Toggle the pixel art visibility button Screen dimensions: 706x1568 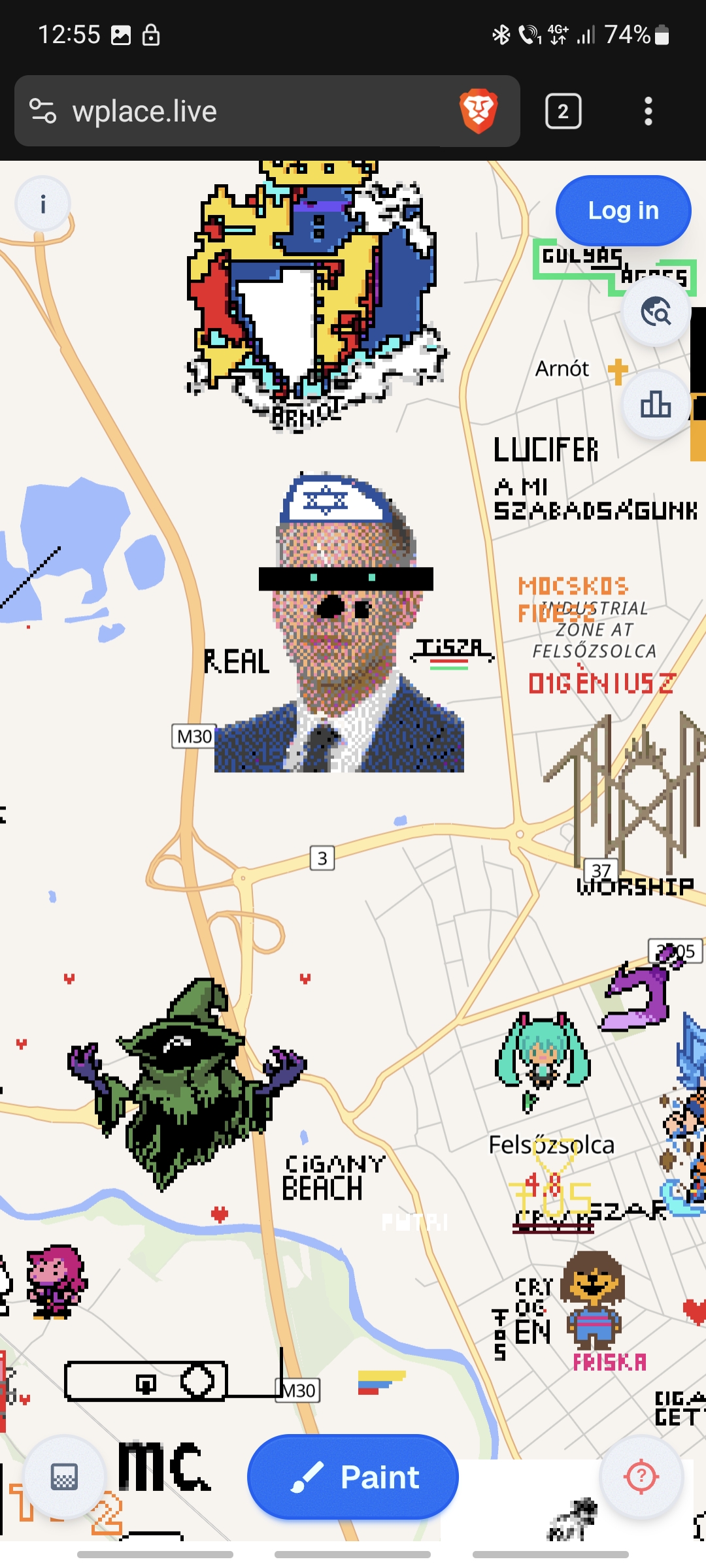point(64,1477)
